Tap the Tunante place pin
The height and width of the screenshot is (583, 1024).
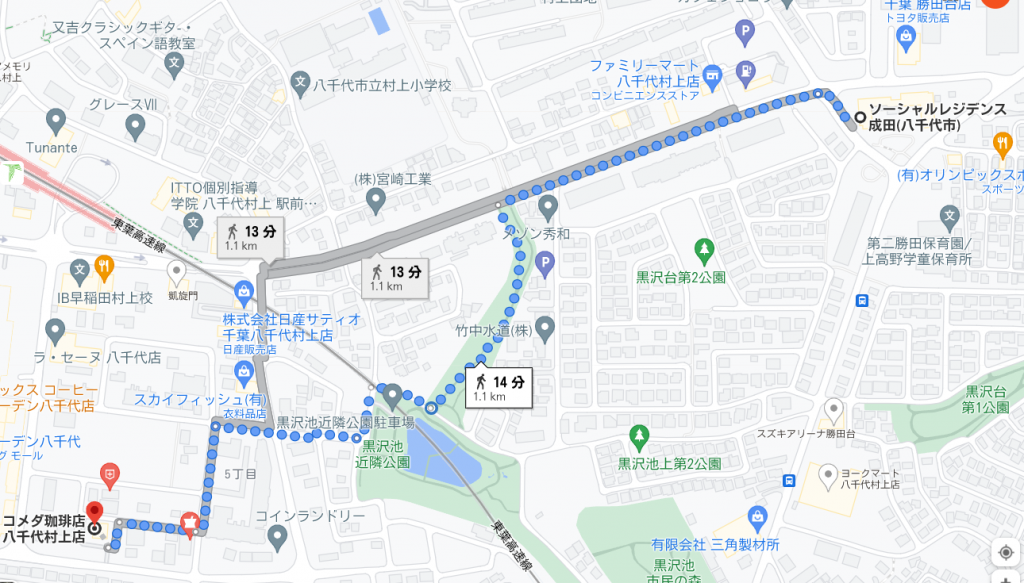(55, 123)
